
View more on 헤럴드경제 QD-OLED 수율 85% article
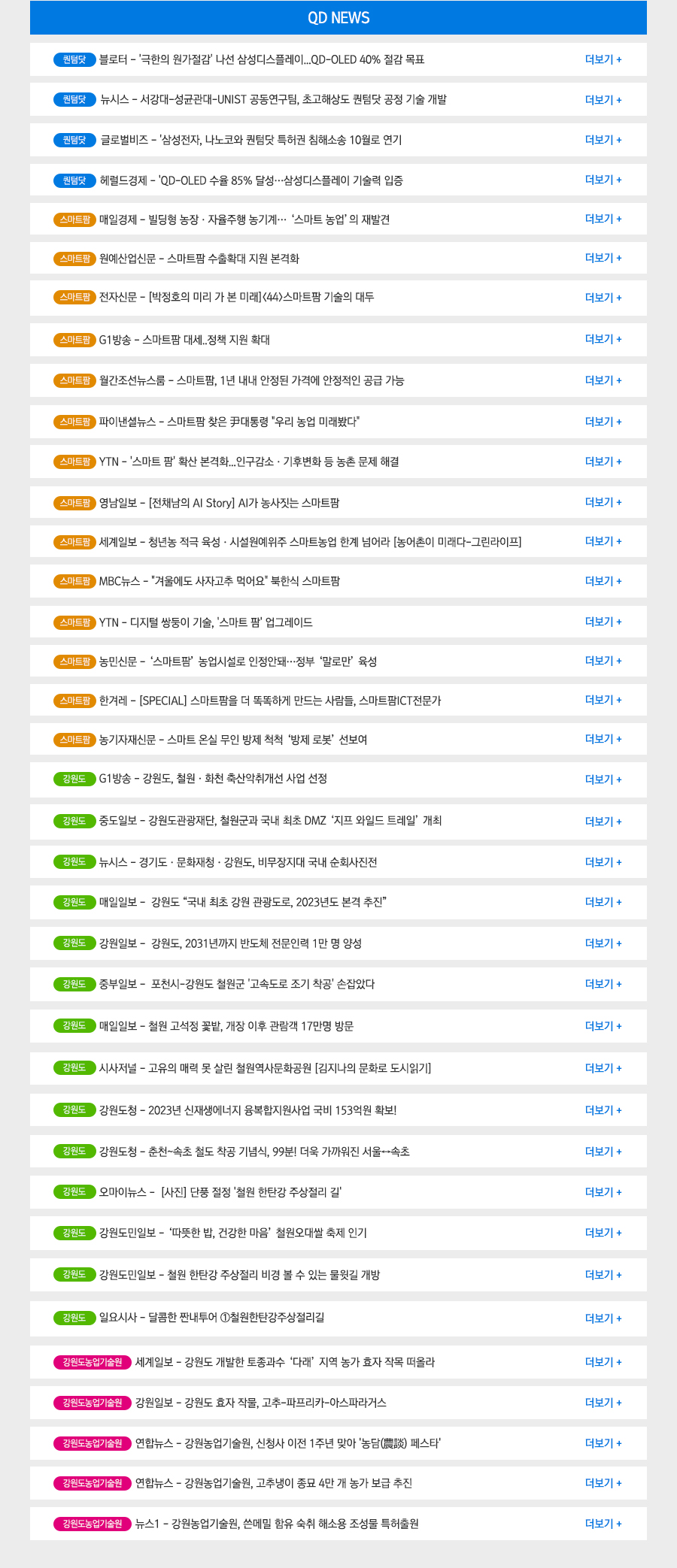(603, 180)
